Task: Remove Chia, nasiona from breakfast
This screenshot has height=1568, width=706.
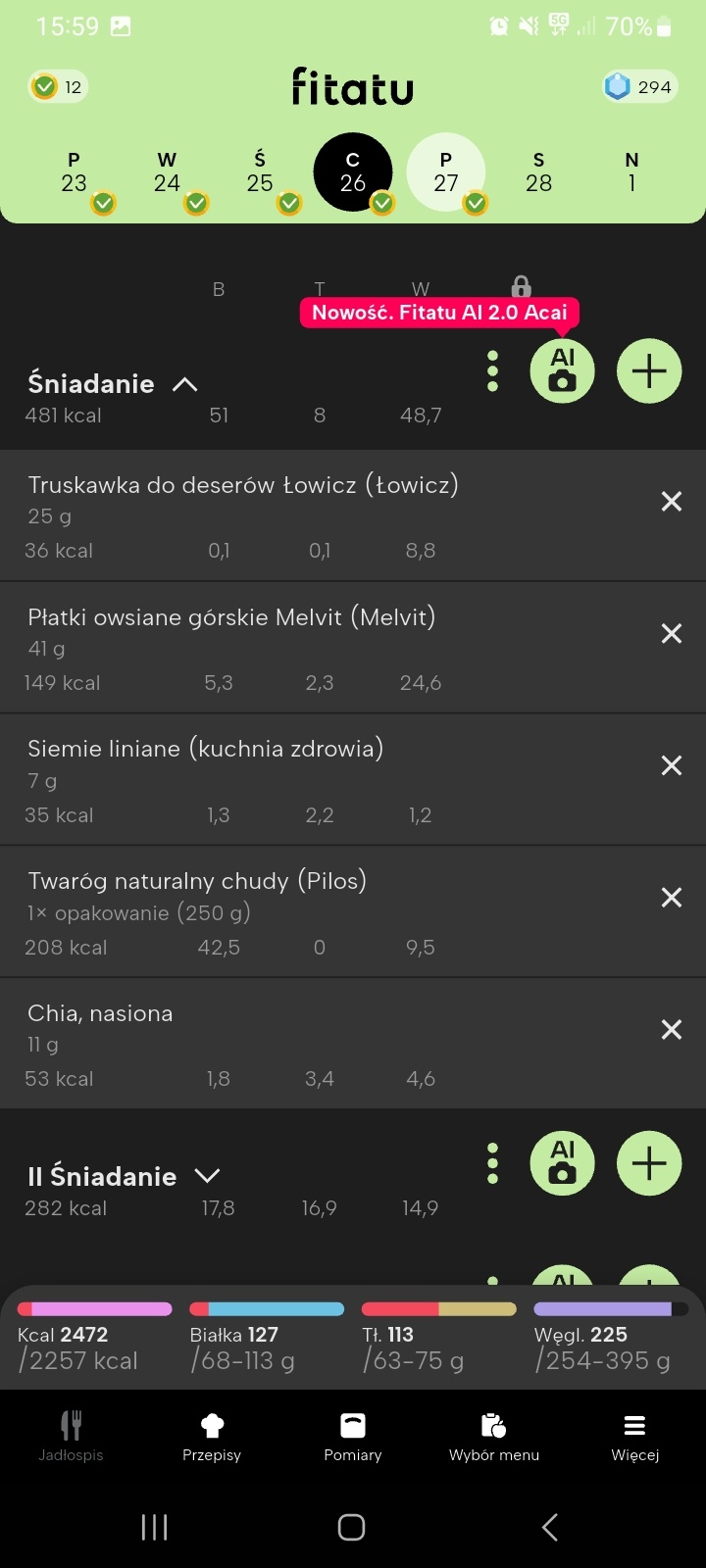Action: point(671,1029)
